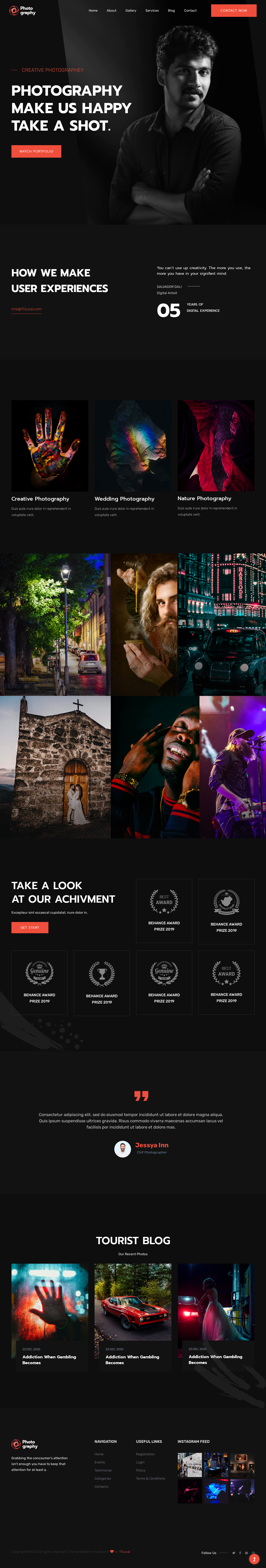Tap the Contact Now button
Screen dimensions: 266x1568
click(x=234, y=10)
